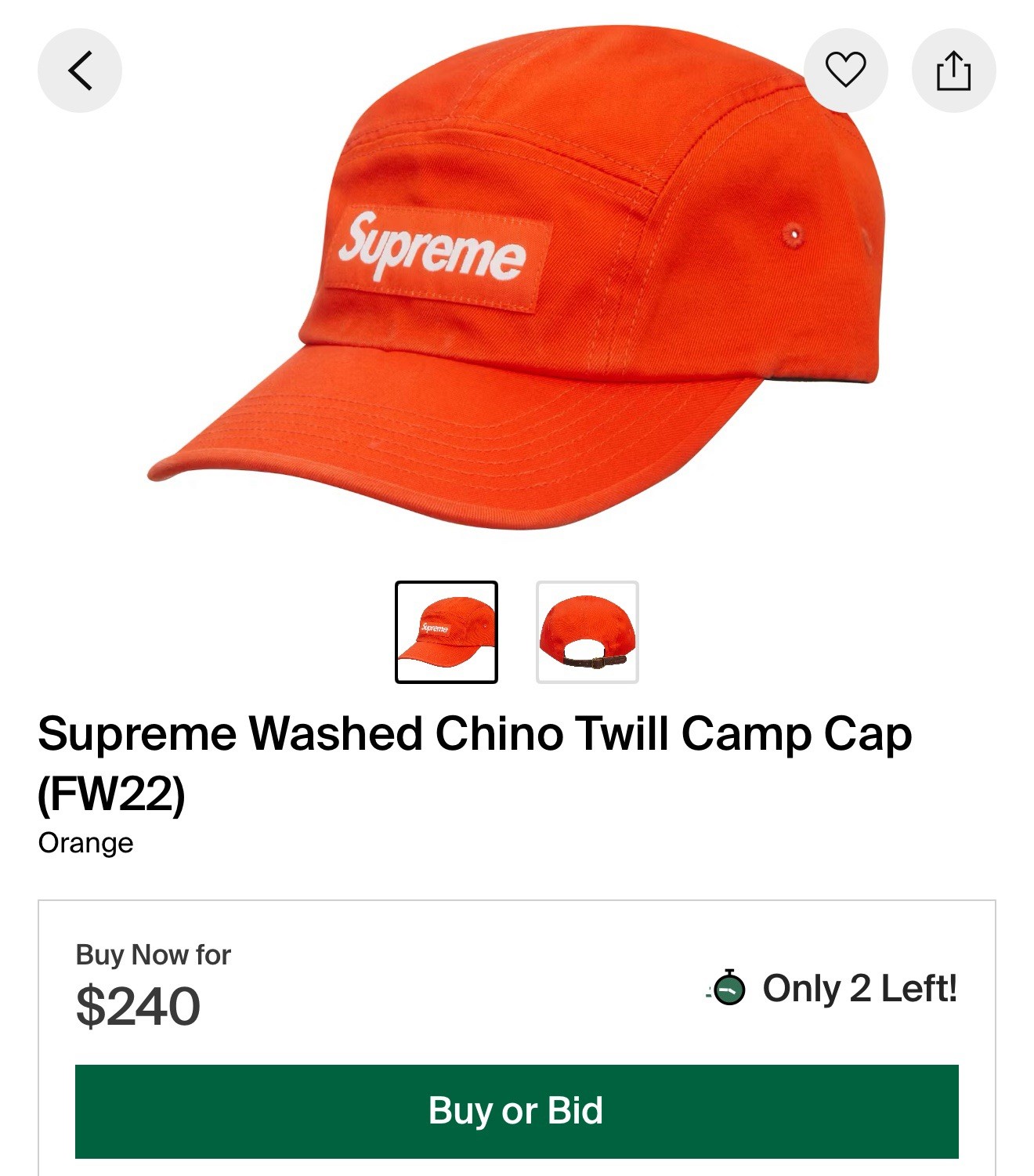Select the front view cap thumbnail

pyautogui.click(x=446, y=632)
